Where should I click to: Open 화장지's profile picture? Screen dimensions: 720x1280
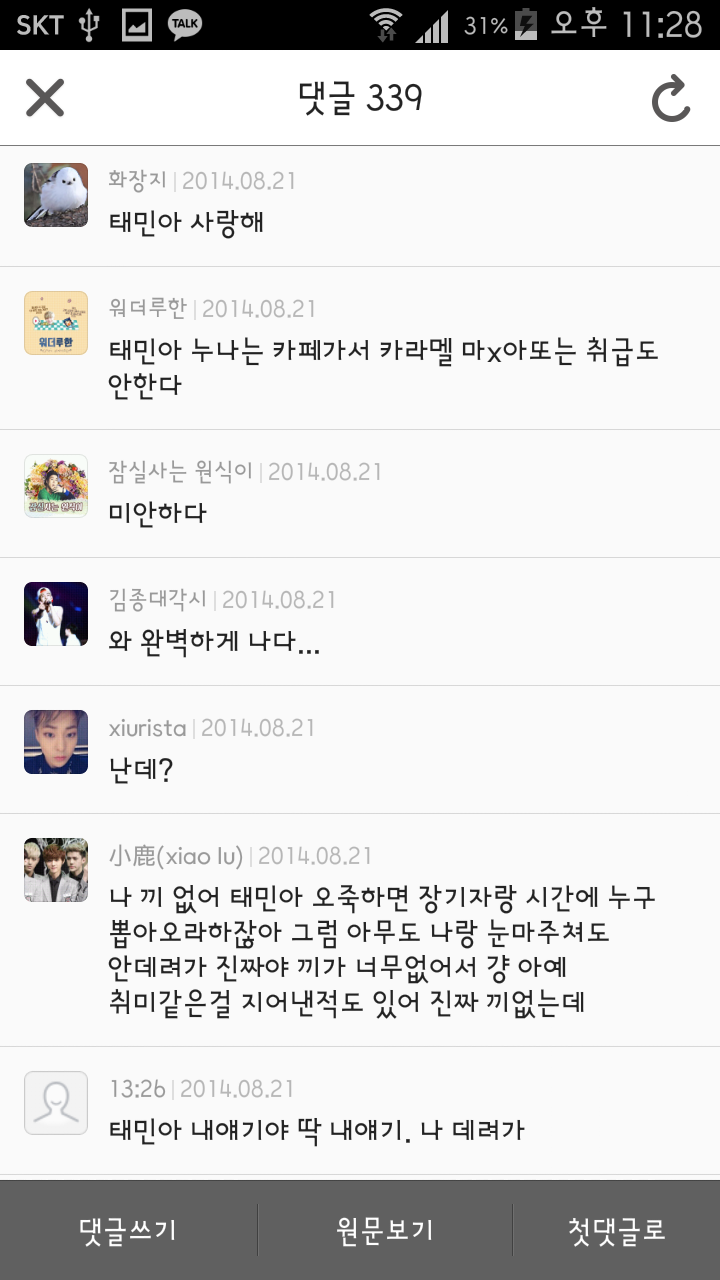tap(56, 195)
